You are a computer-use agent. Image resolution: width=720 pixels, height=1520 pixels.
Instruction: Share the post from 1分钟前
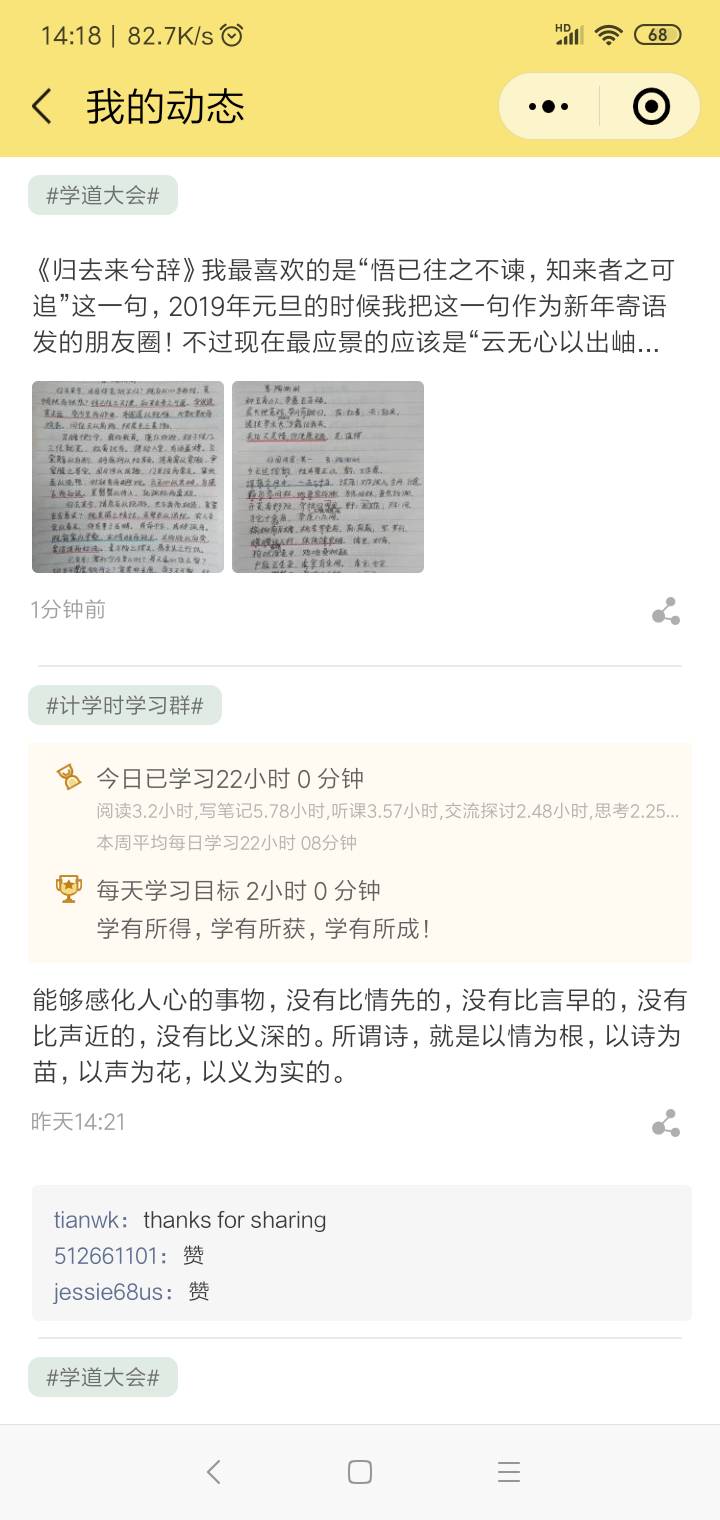click(x=666, y=611)
